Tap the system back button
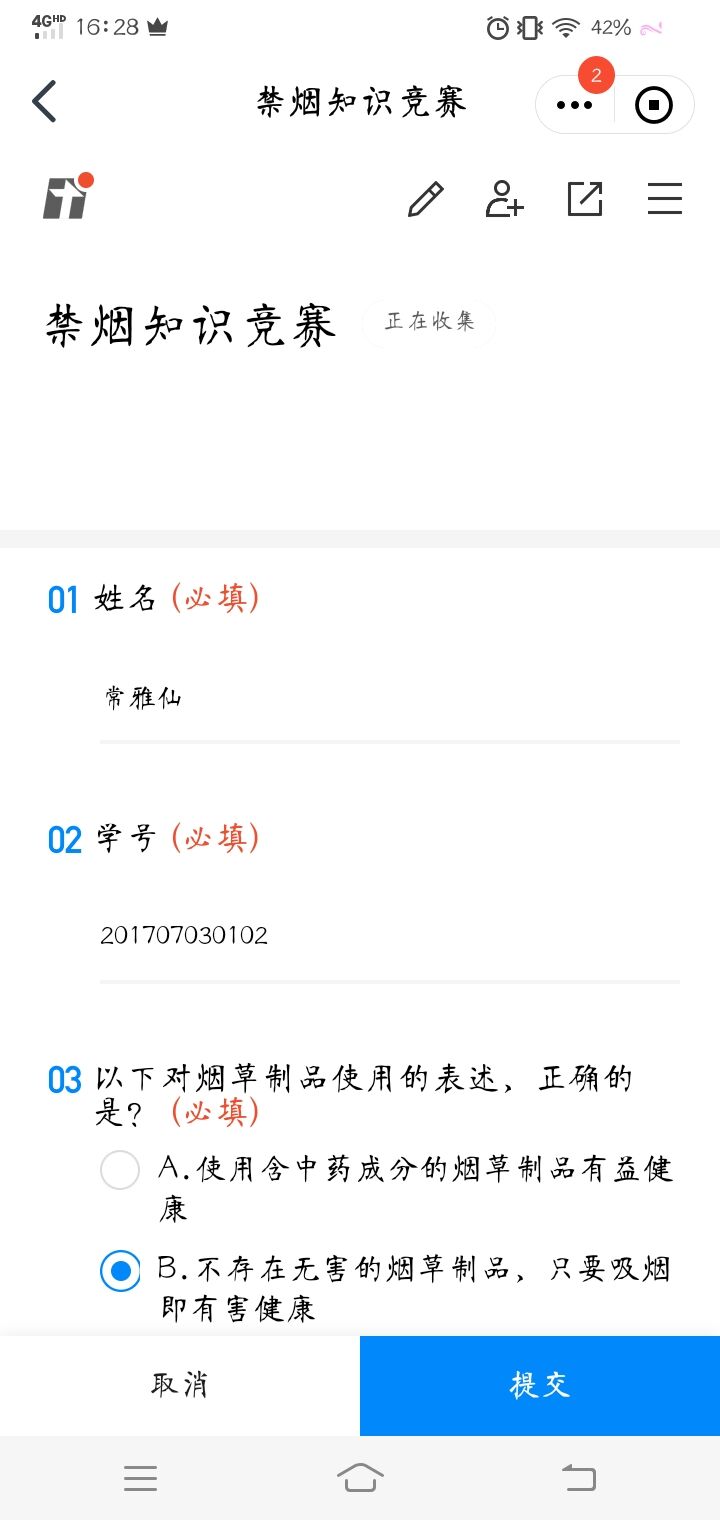 click(578, 1477)
